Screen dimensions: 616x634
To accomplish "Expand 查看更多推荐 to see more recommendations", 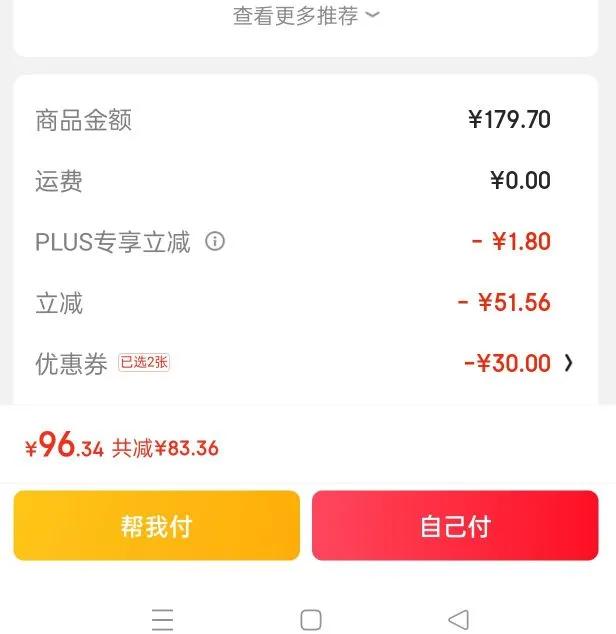I will pyautogui.click(x=306, y=16).
